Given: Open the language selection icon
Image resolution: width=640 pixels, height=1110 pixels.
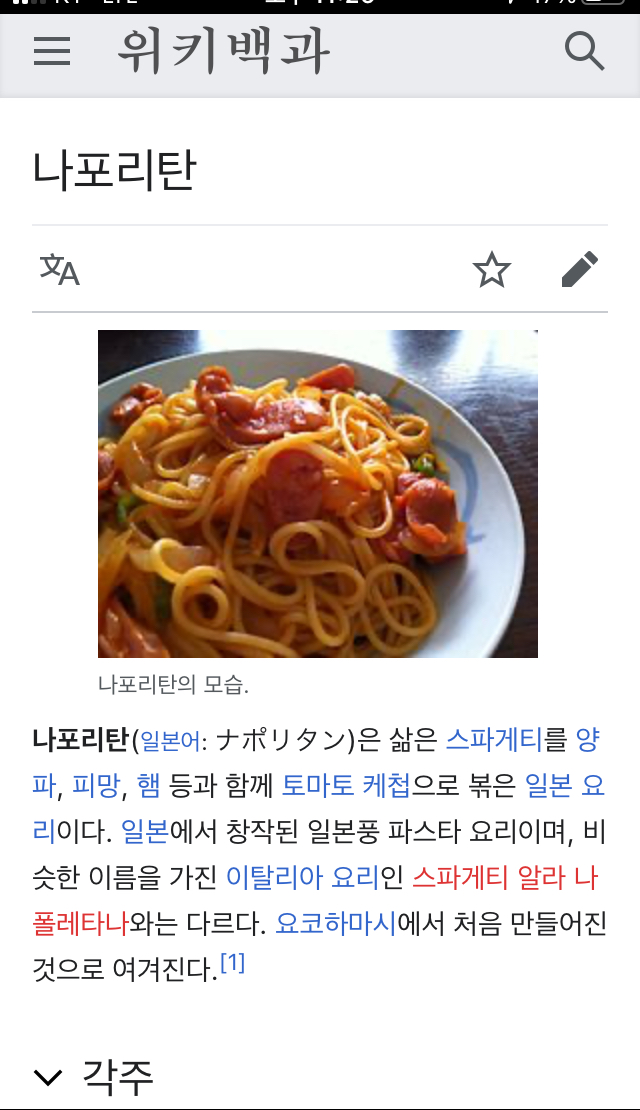Looking at the screenshot, I should click(59, 269).
